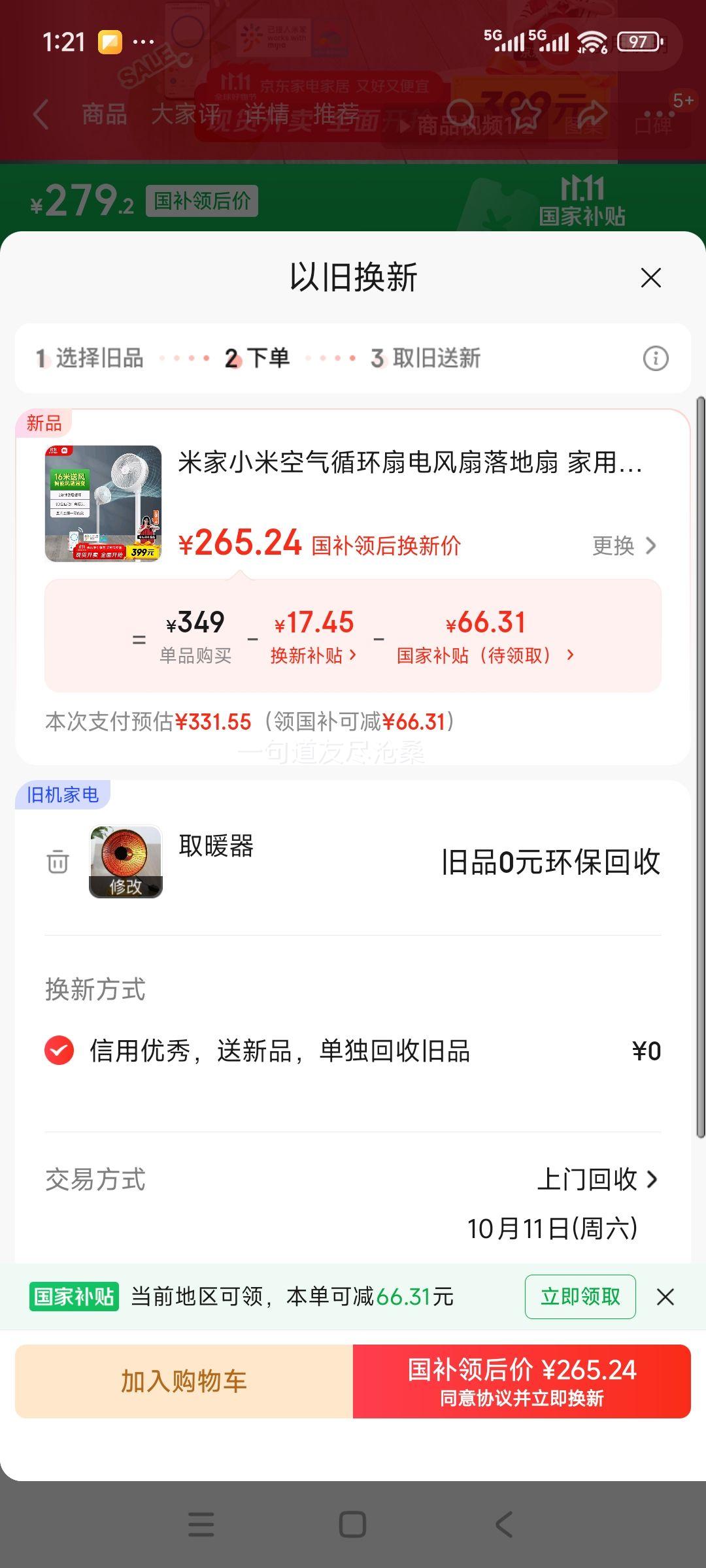
Task: Expand 更换 to change the new product
Action: (x=623, y=546)
